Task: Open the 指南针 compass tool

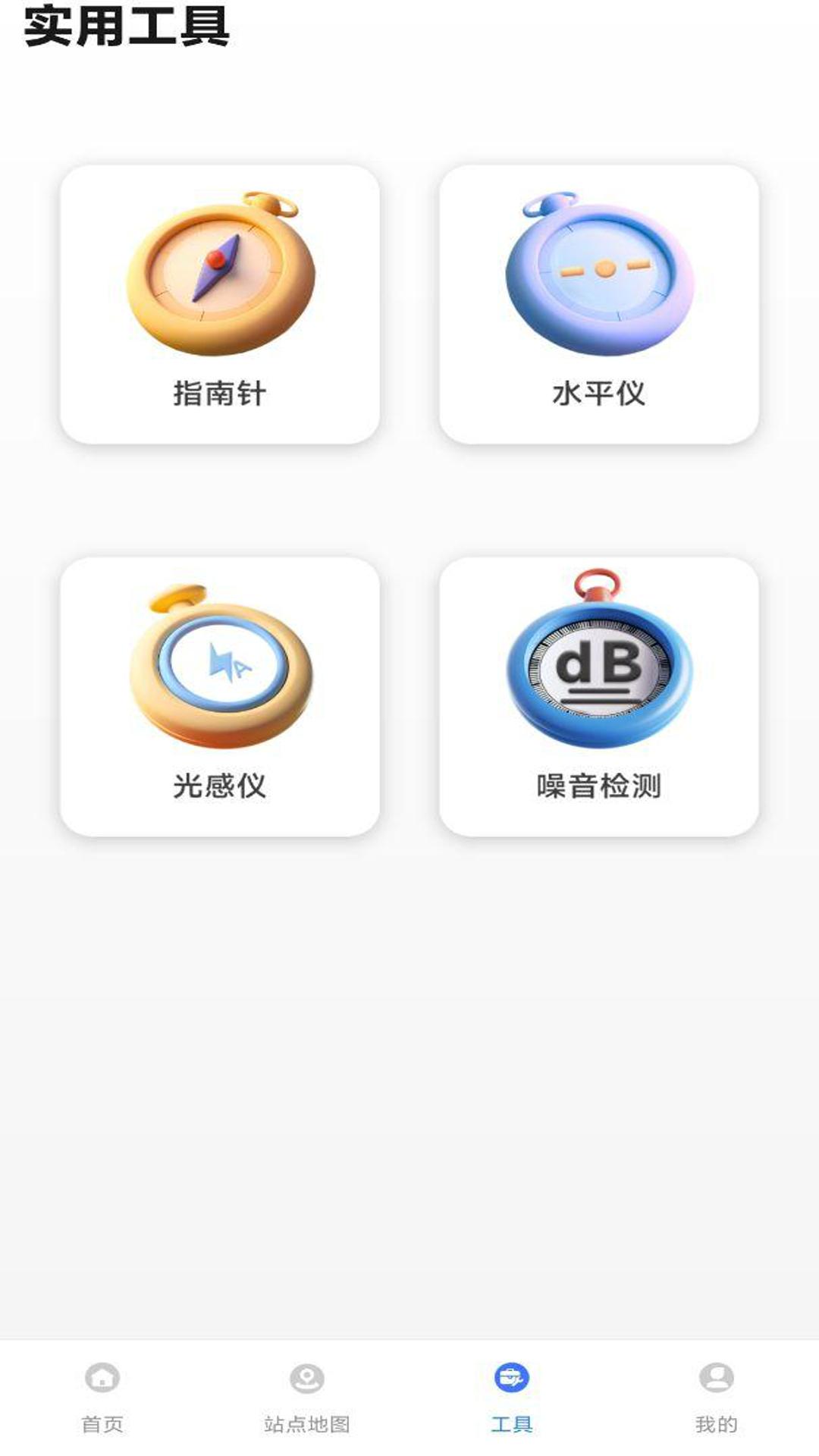Action: pyautogui.click(x=220, y=303)
